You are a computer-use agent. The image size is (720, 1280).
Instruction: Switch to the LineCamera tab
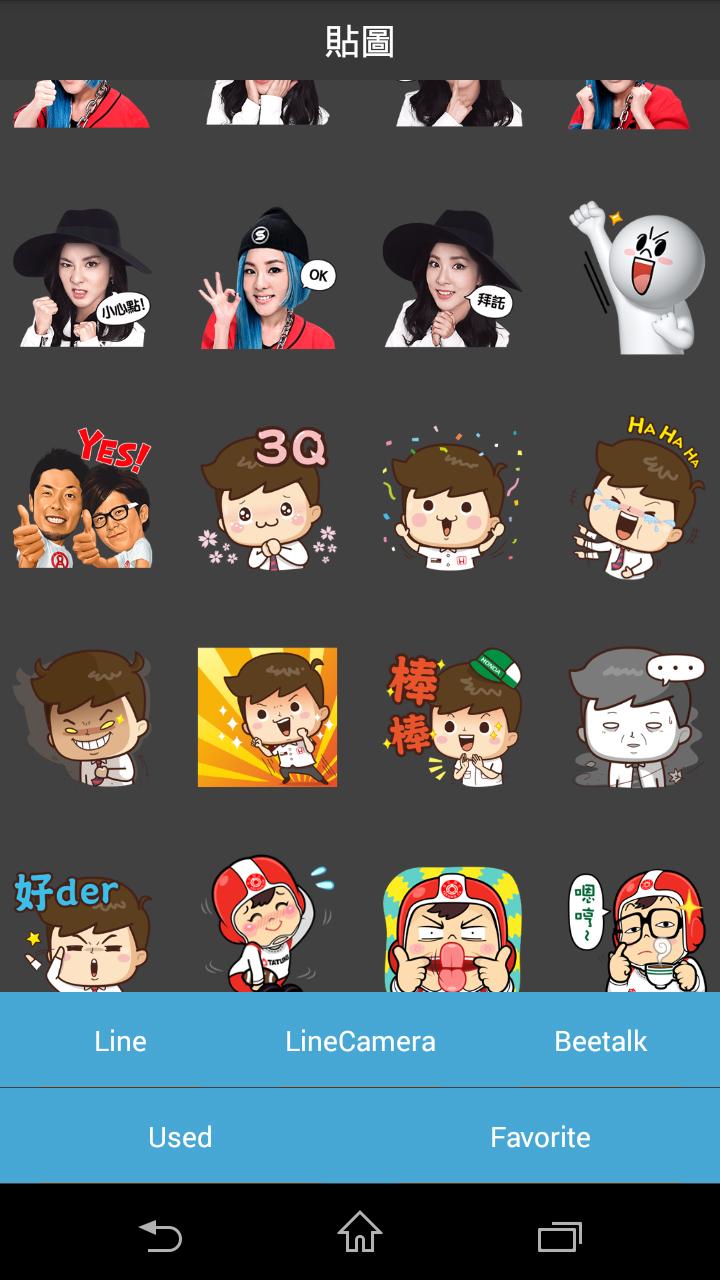pos(360,1040)
